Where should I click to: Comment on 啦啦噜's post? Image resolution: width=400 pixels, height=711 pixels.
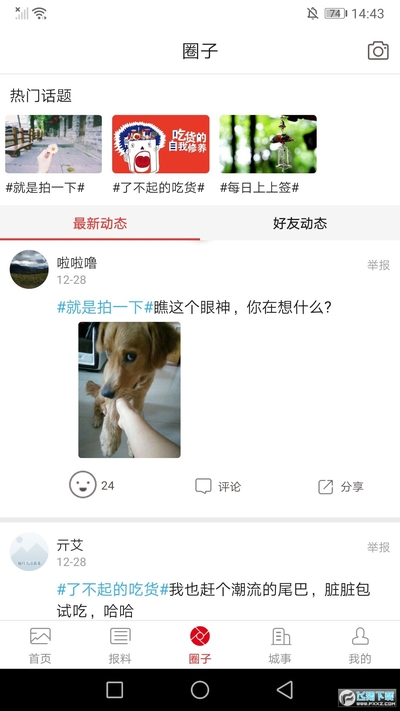(218, 487)
